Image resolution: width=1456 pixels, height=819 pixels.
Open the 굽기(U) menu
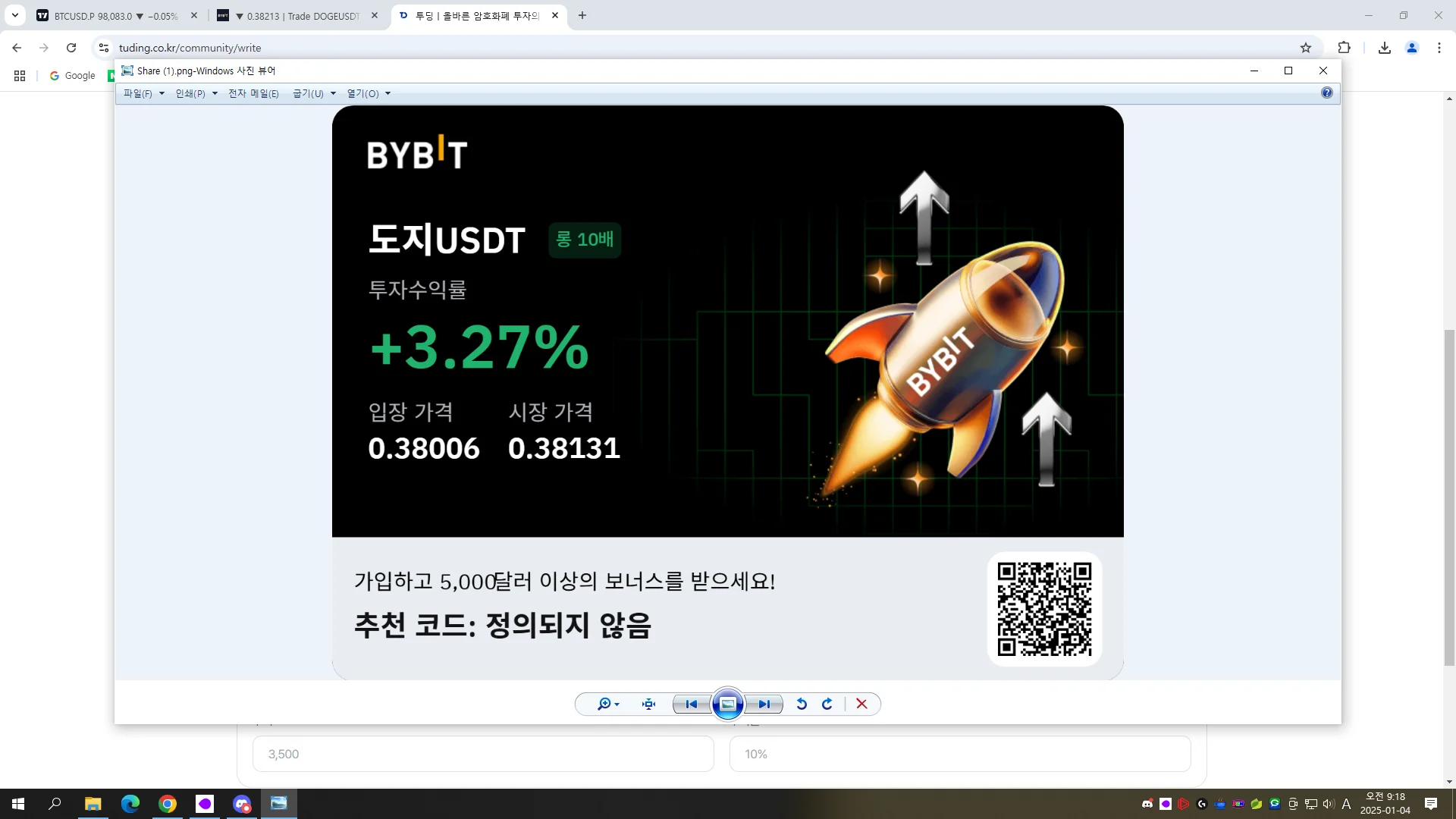point(313,93)
